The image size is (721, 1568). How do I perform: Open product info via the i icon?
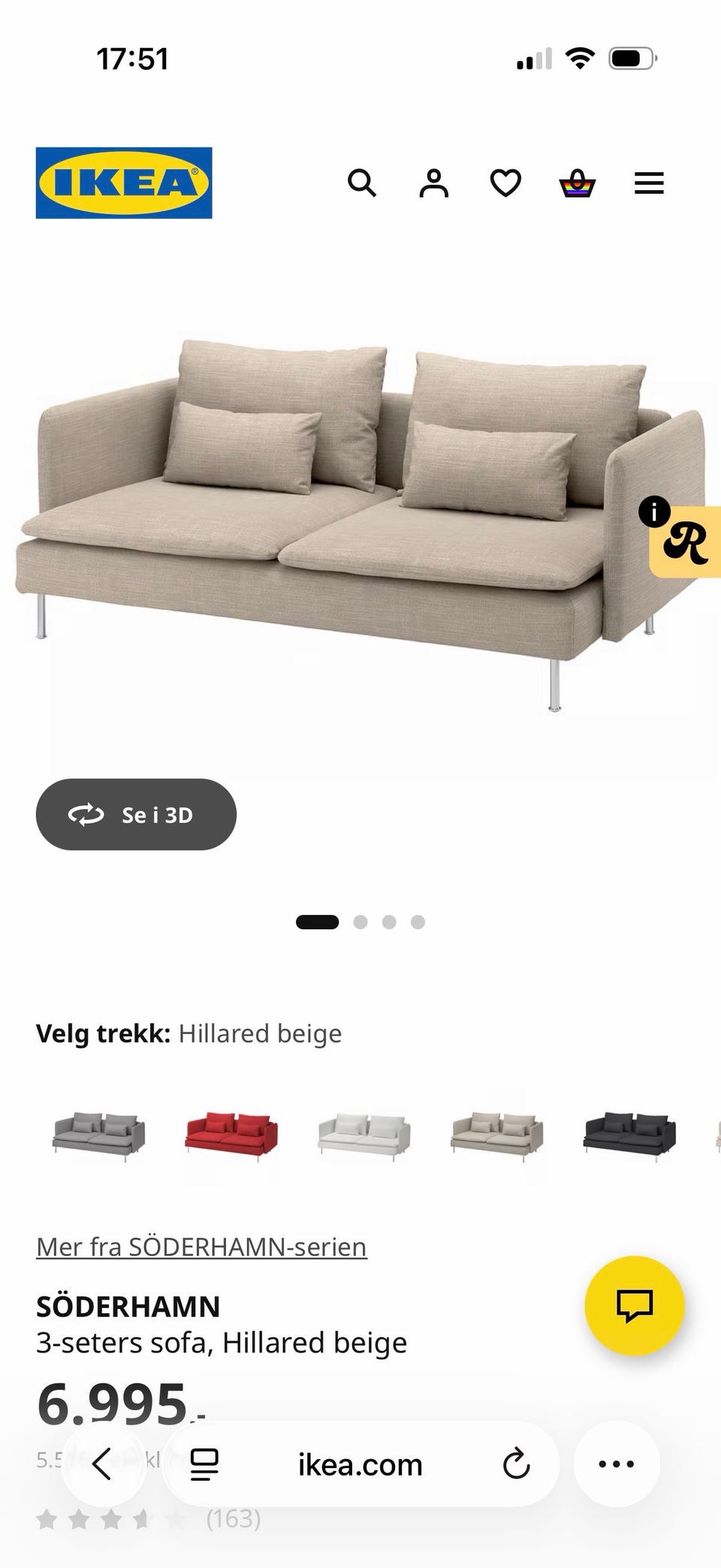[x=656, y=512]
